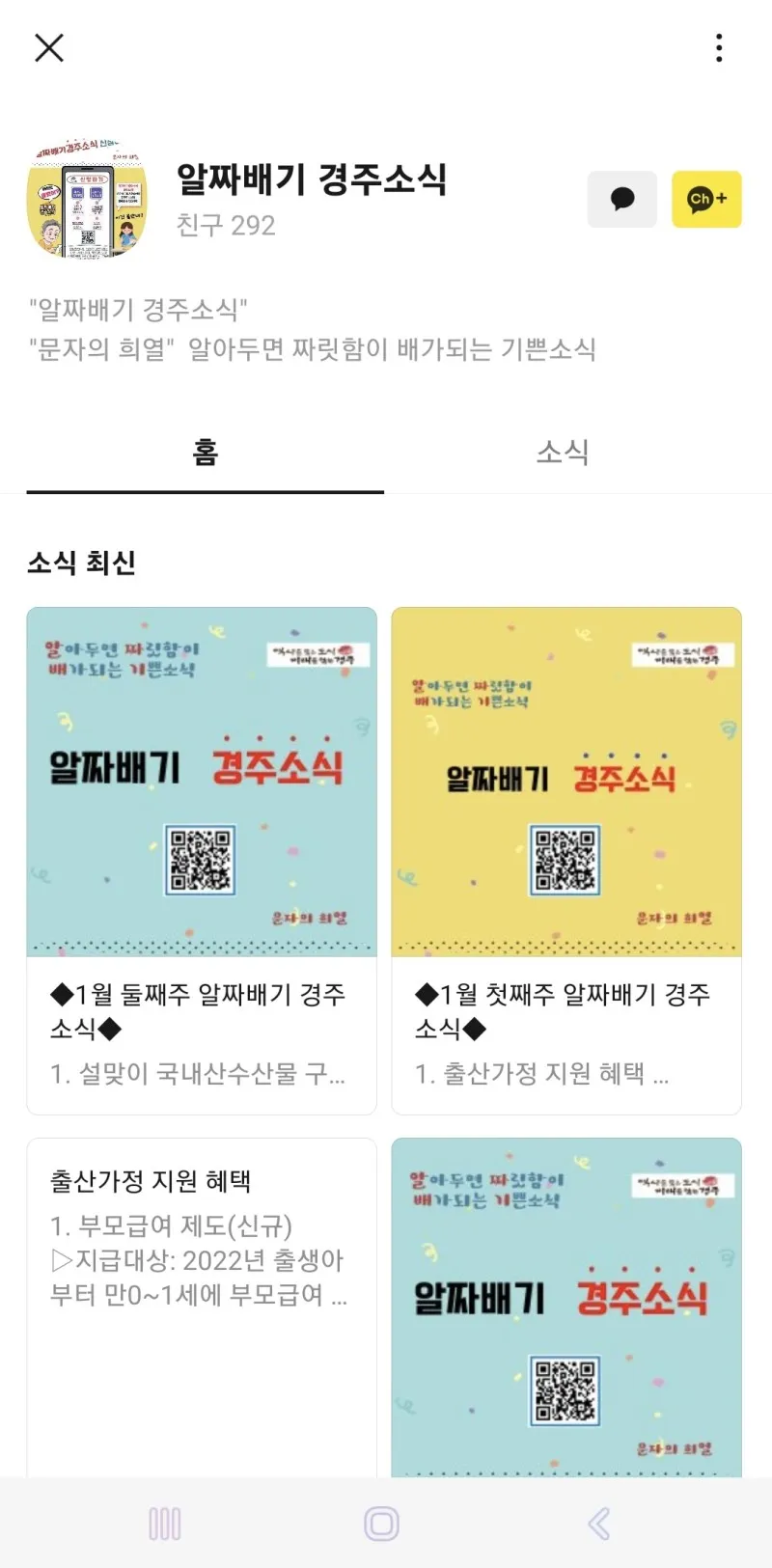Screen dimensions: 772x1568
Task: Add the channel with Ch+ button
Action: (706, 200)
